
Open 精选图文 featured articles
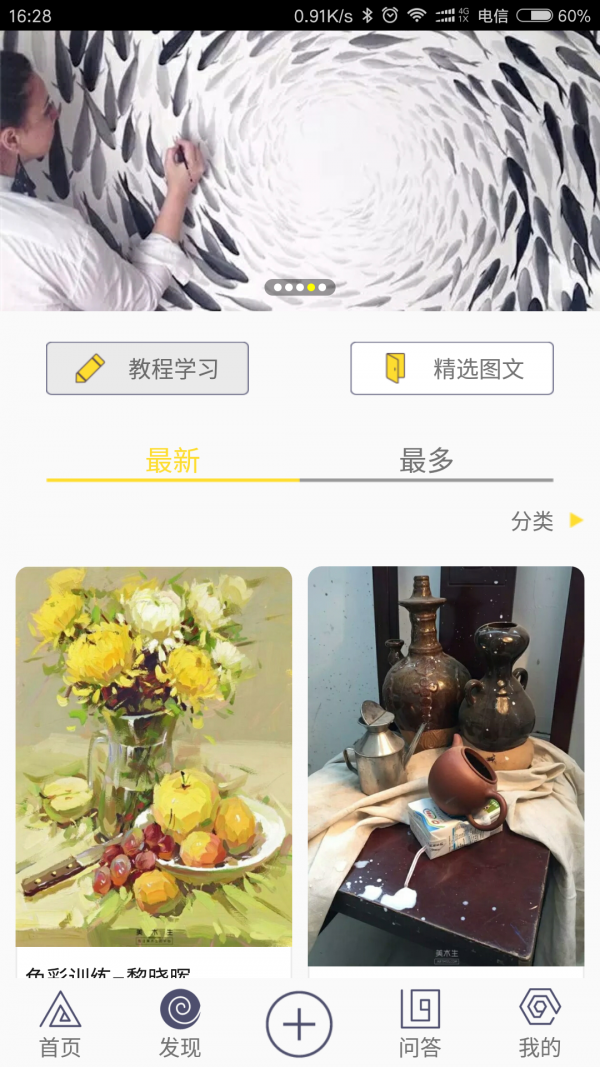tap(451, 368)
